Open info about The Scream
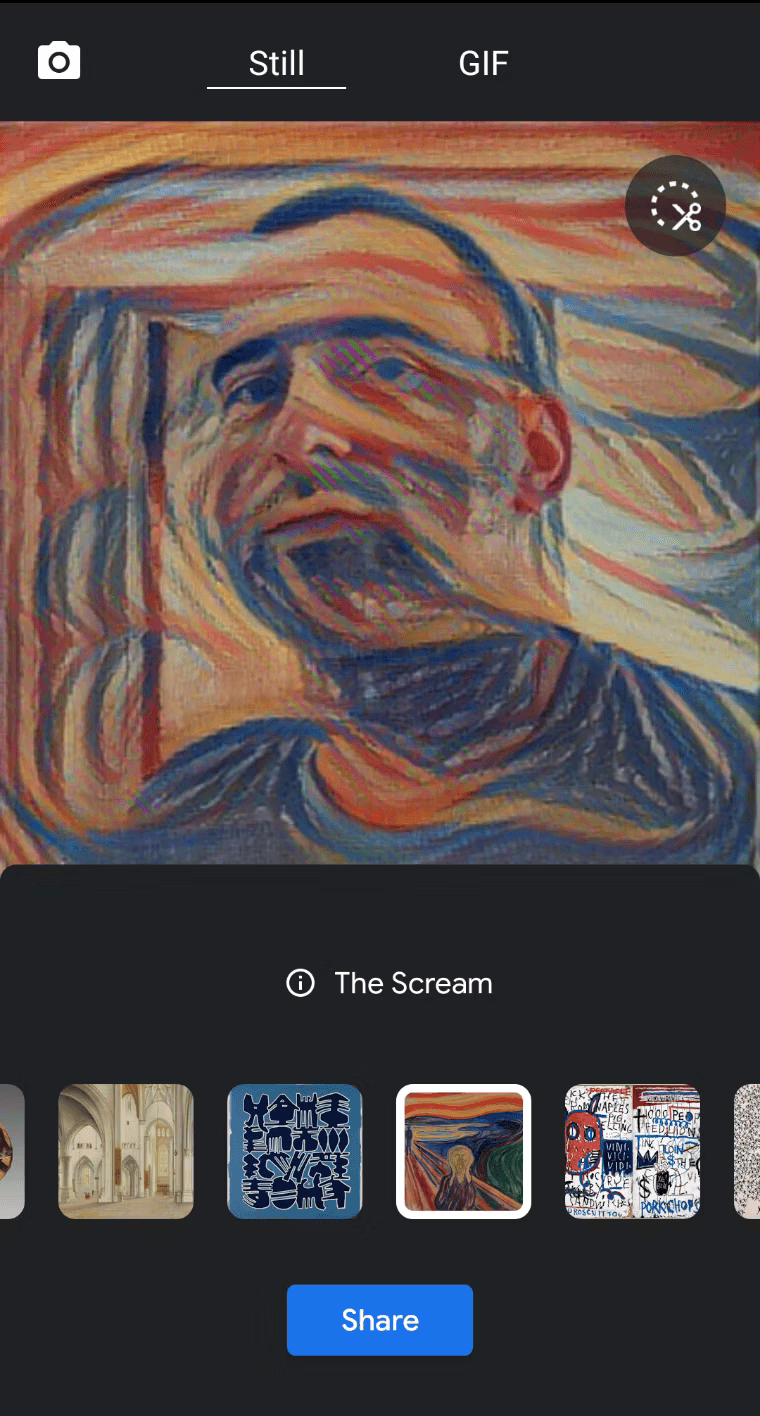The width and height of the screenshot is (760, 1416). point(300,983)
